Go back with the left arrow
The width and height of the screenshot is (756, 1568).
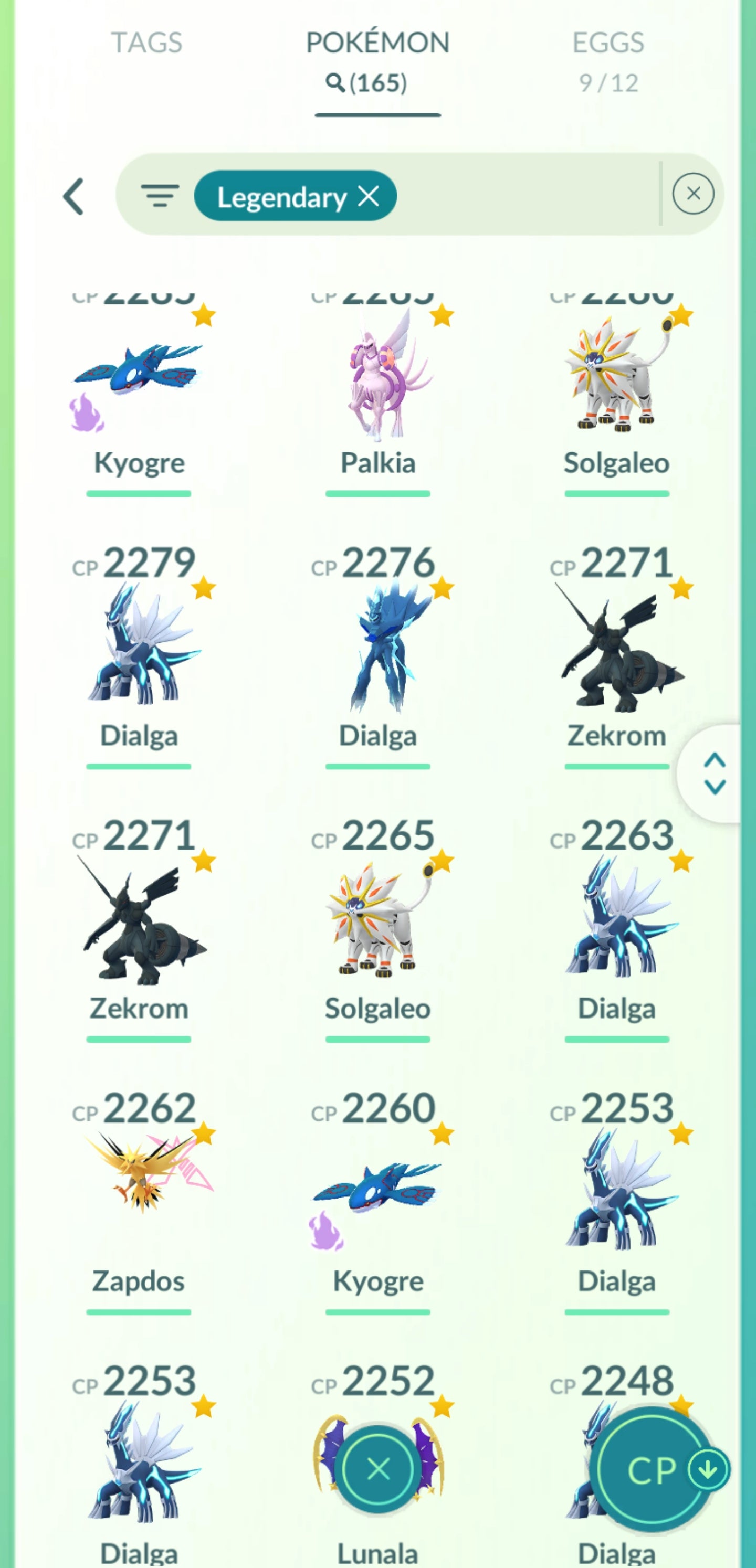pos(73,197)
